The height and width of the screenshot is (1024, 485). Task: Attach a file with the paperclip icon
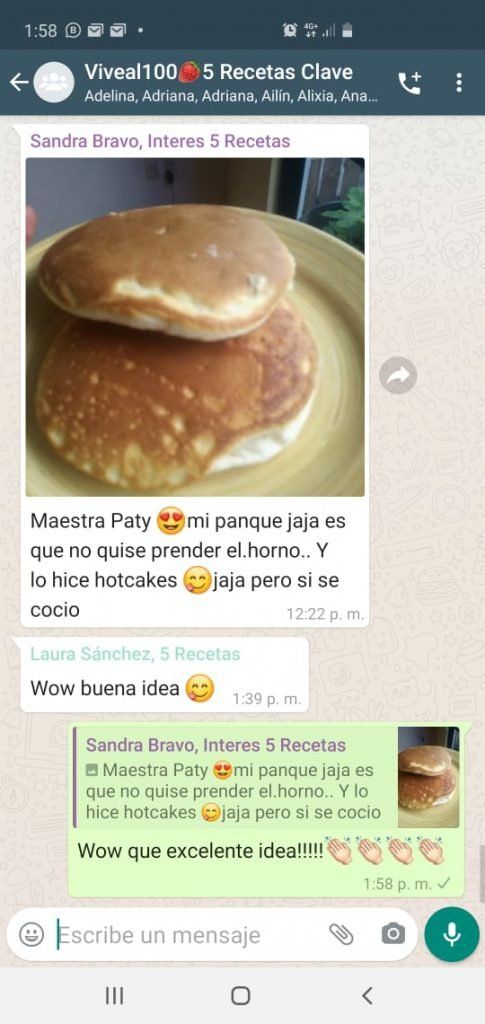[x=341, y=935]
